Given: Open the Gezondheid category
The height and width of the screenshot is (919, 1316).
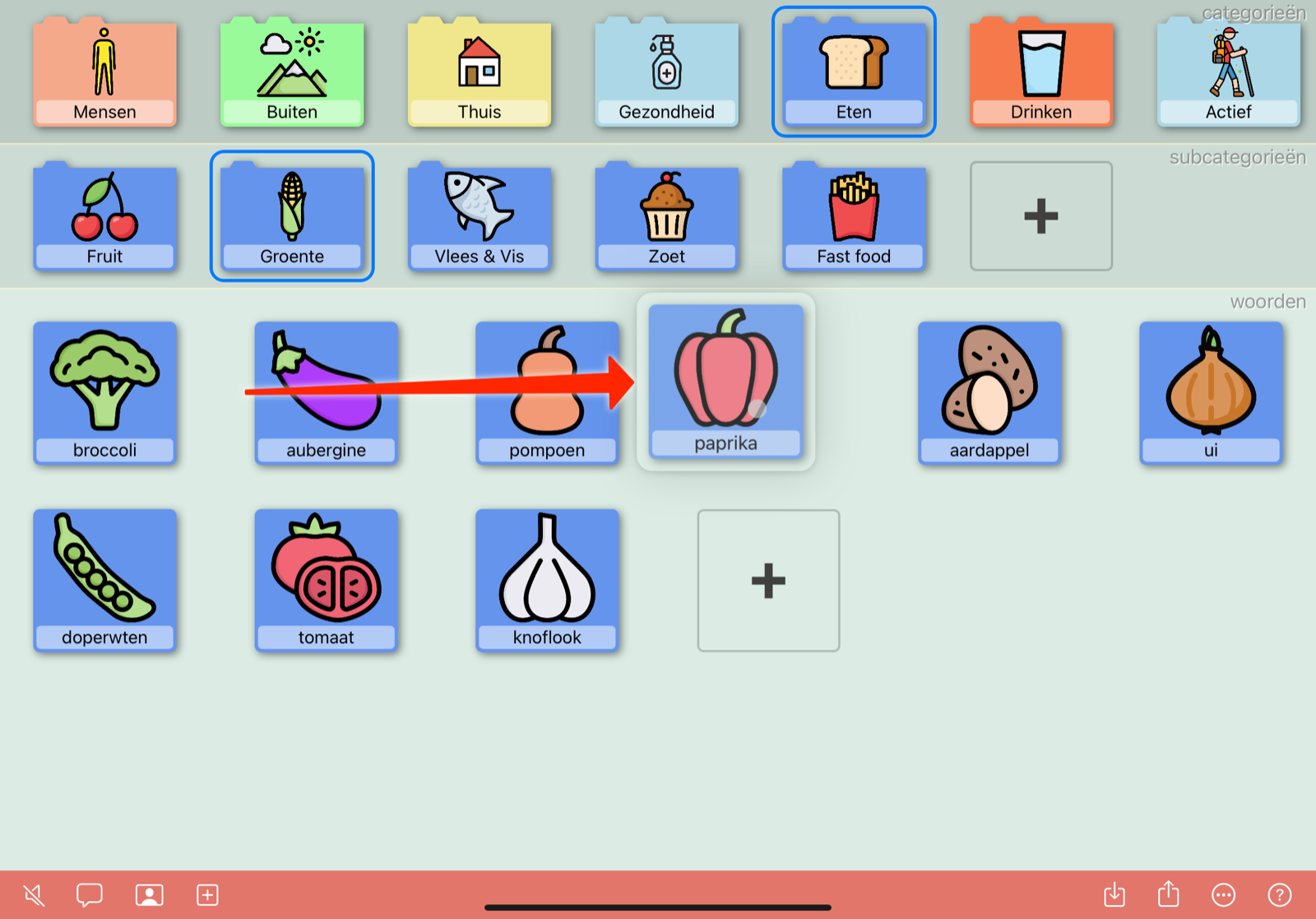Looking at the screenshot, I should (x=666, y=74).
